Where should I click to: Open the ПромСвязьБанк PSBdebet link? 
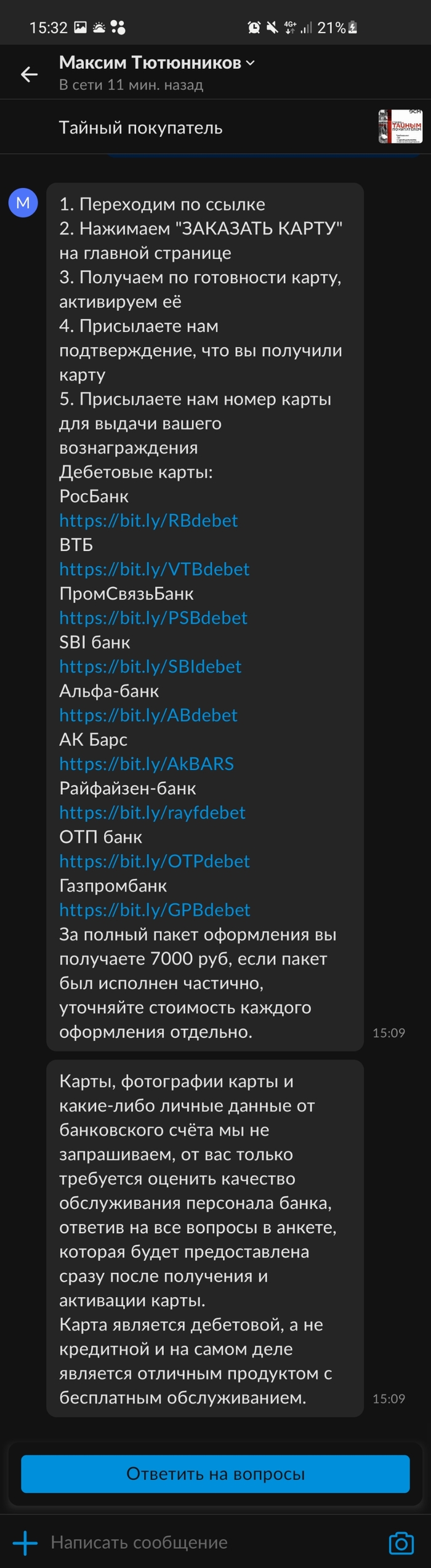point(153,617)
